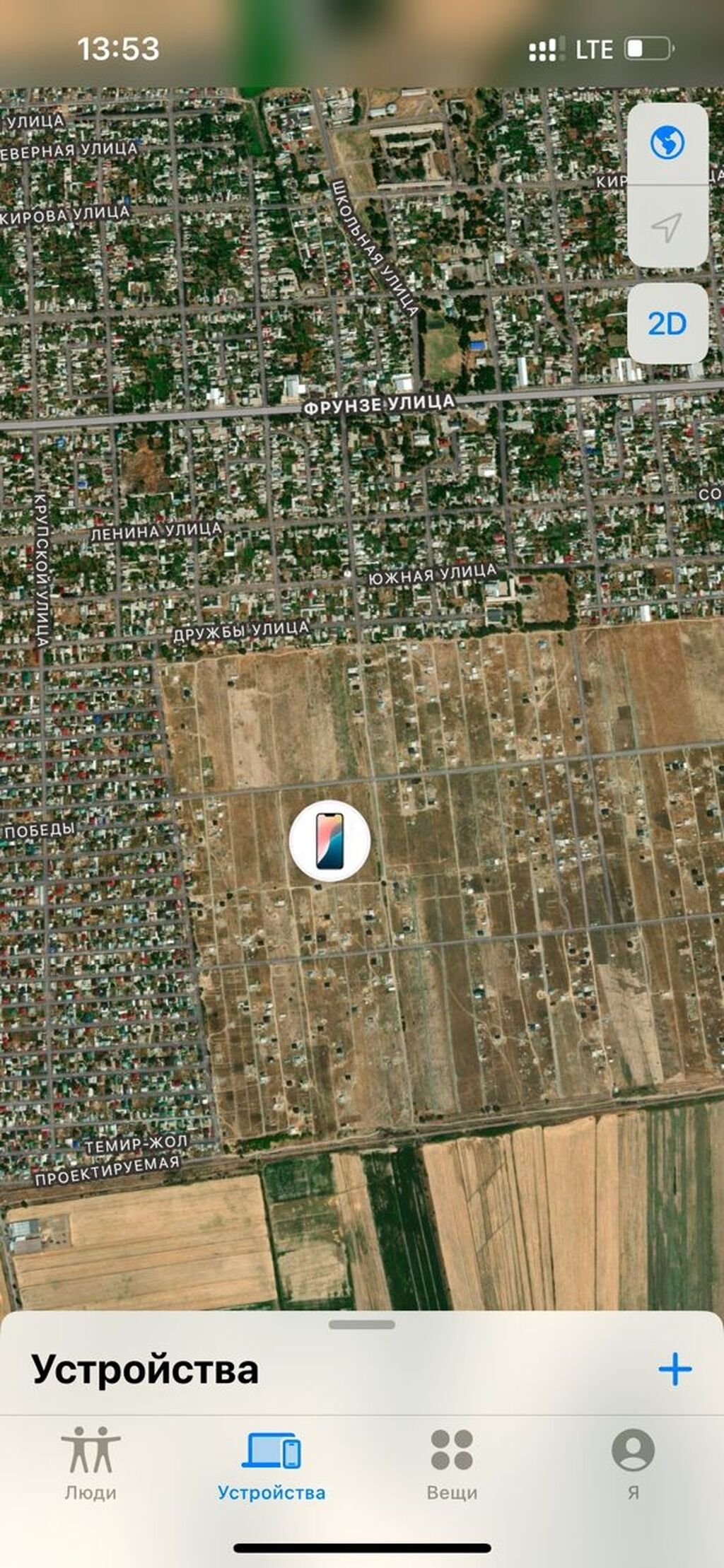Select the iPhone device pin on map
Screen dimensions: 724x1568
(x=329, y=841)
